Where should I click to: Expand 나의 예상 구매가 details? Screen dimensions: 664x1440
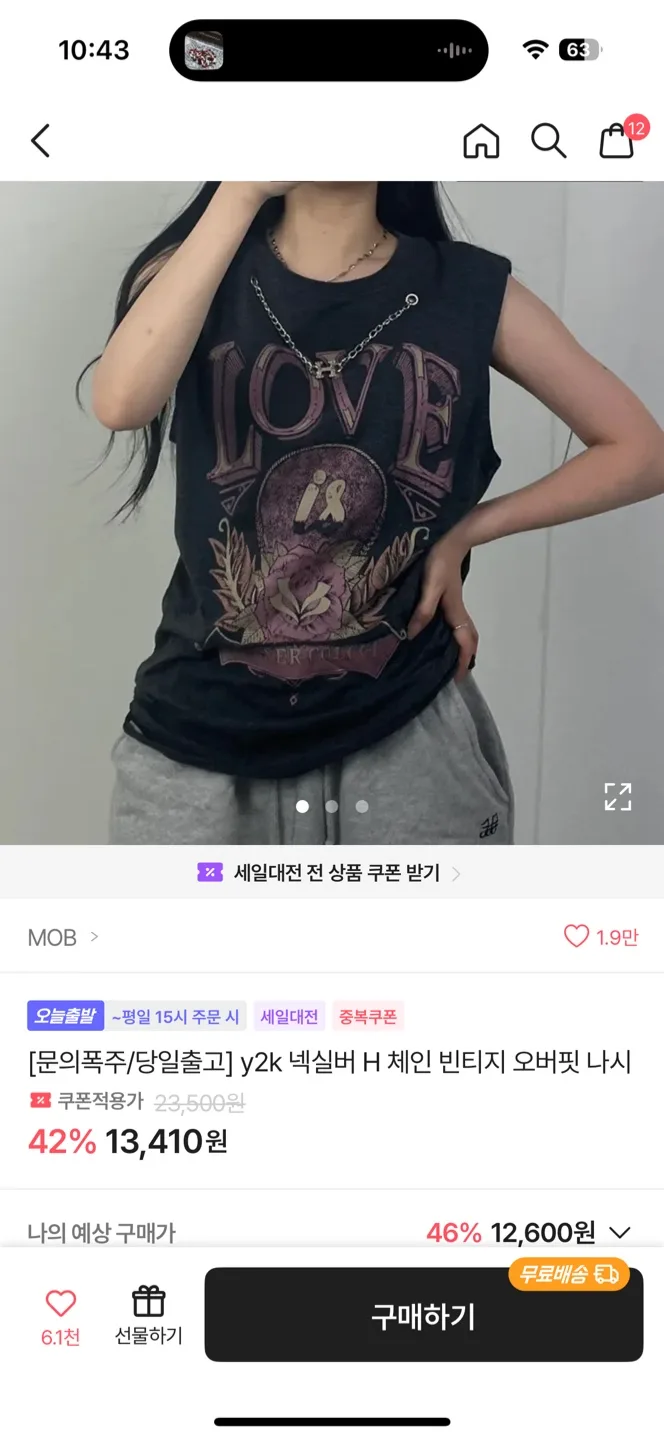(332, 1232)
